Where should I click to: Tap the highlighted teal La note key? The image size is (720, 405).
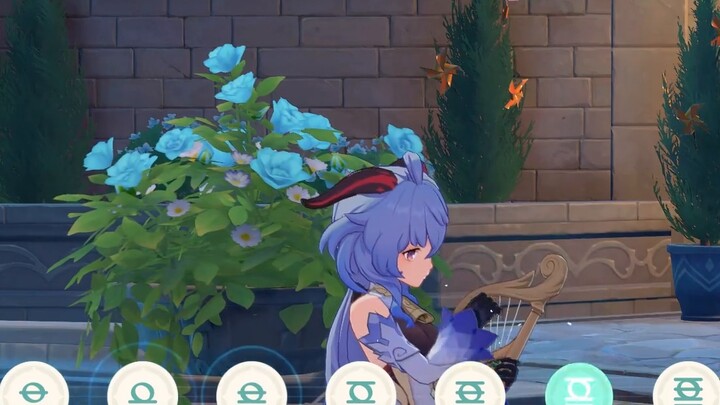coord(578,388)
